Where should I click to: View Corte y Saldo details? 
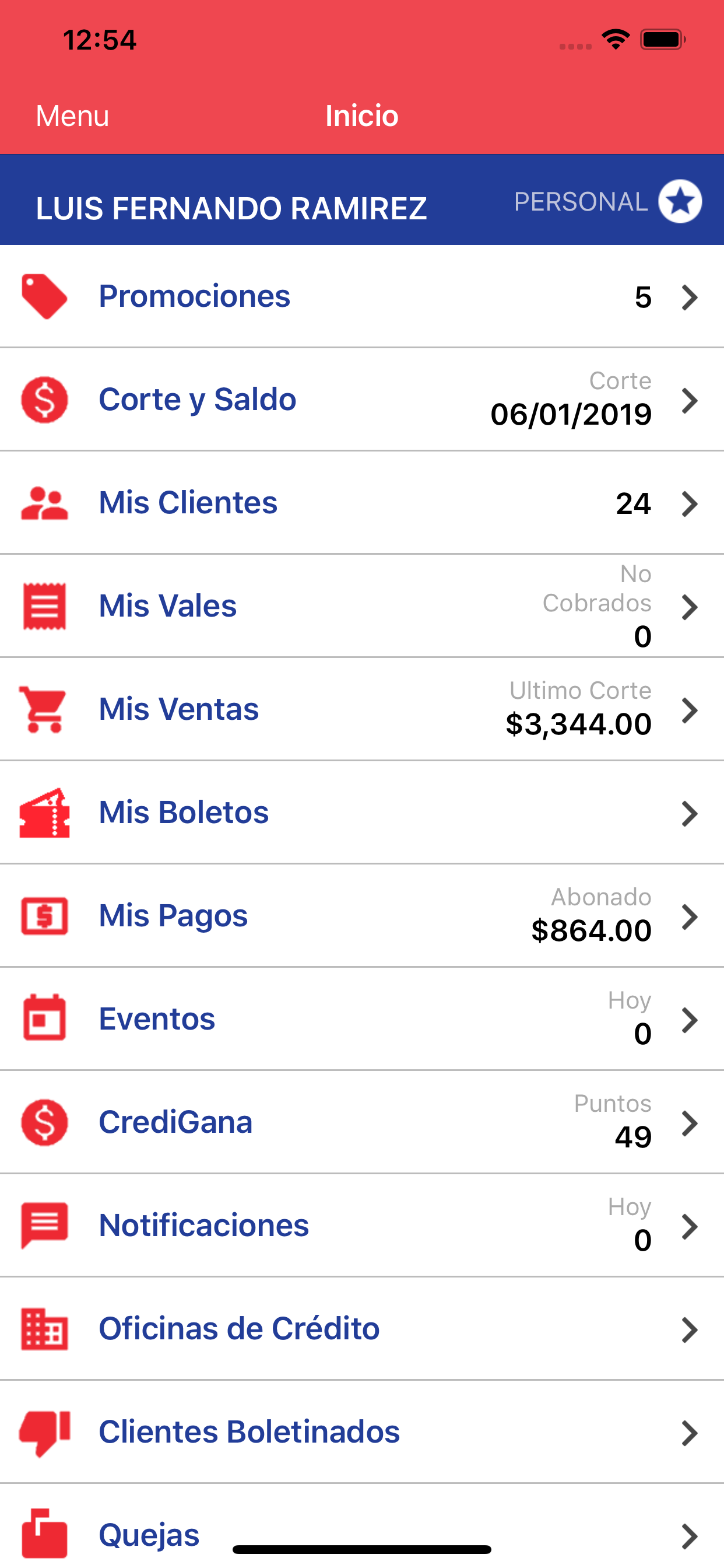tap(362, 400)
